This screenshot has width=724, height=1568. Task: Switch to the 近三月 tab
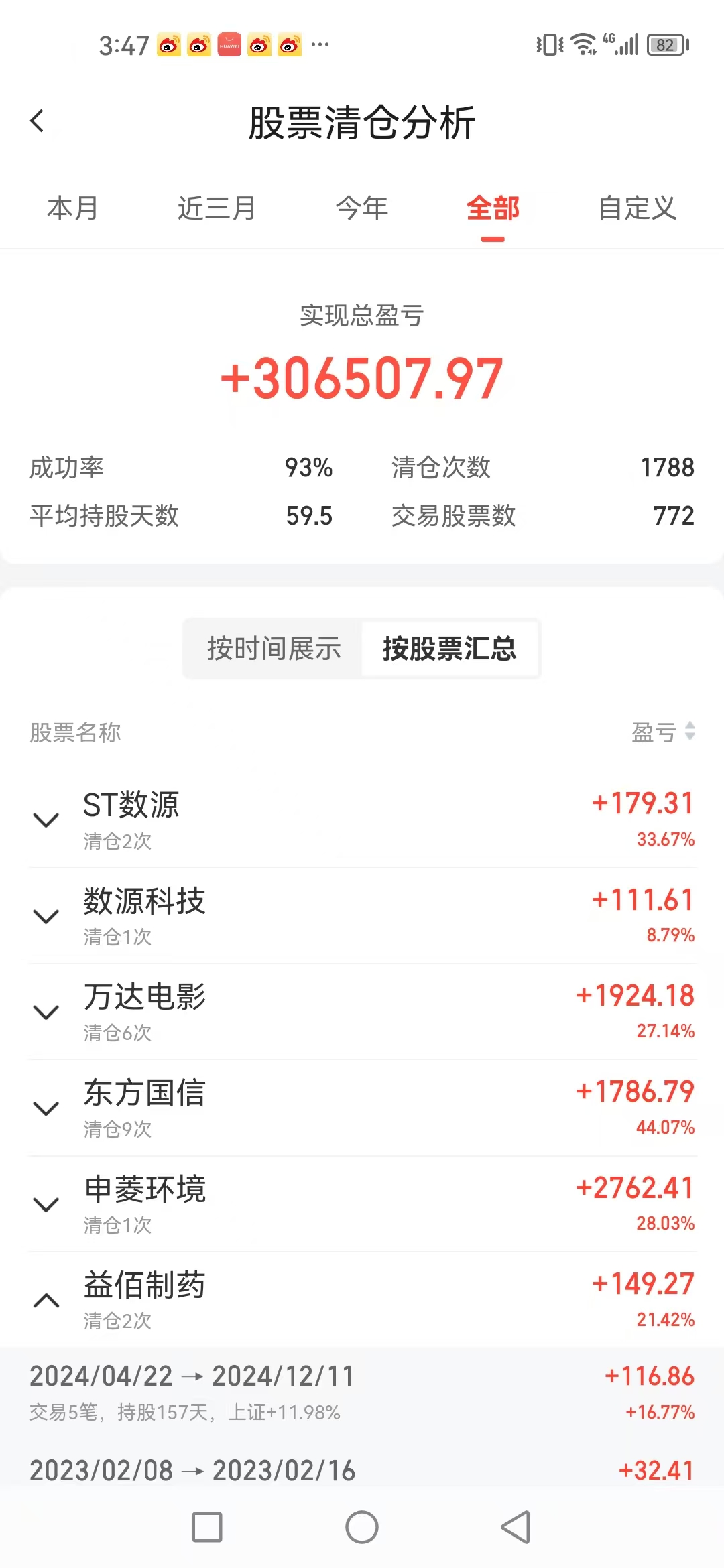click(217, 208)
